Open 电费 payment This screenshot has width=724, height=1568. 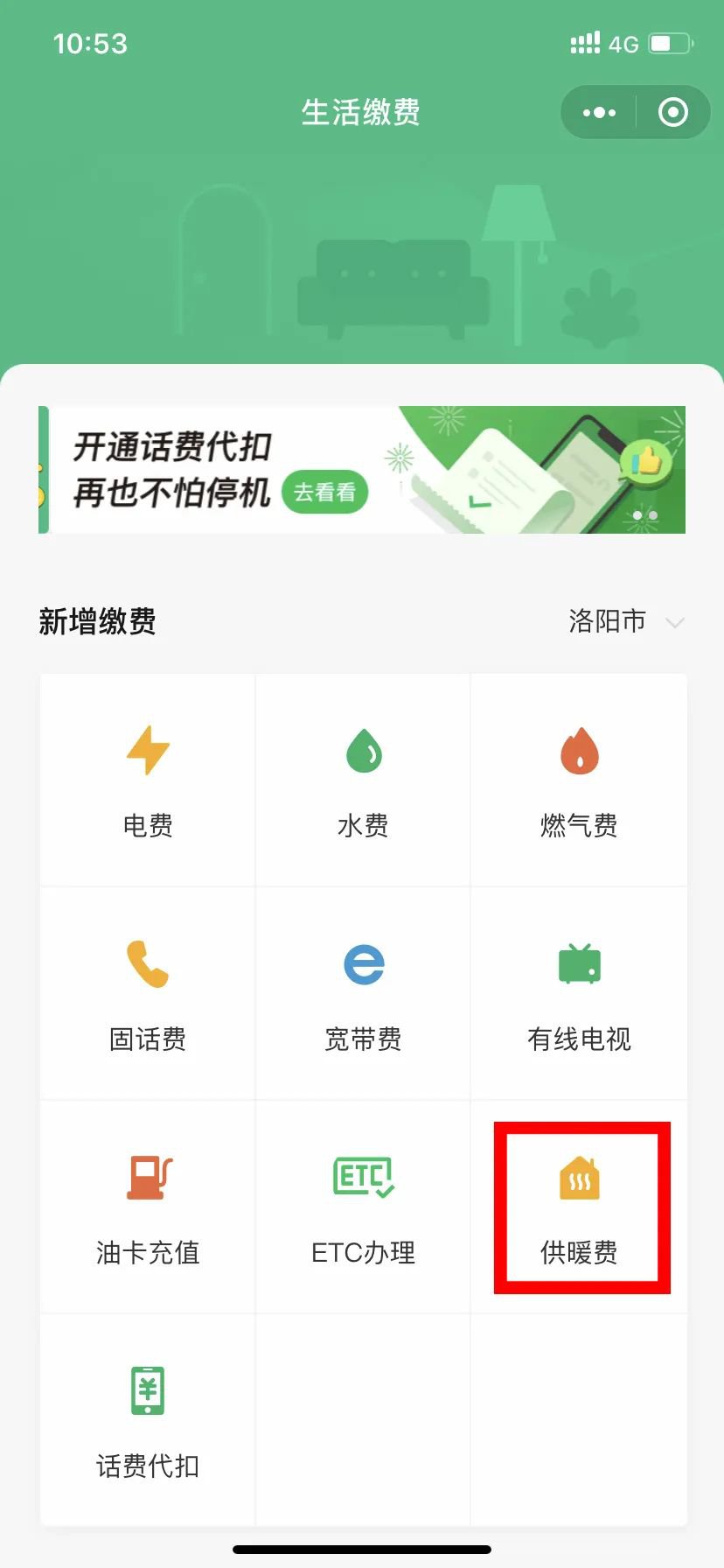click(148, 780)
